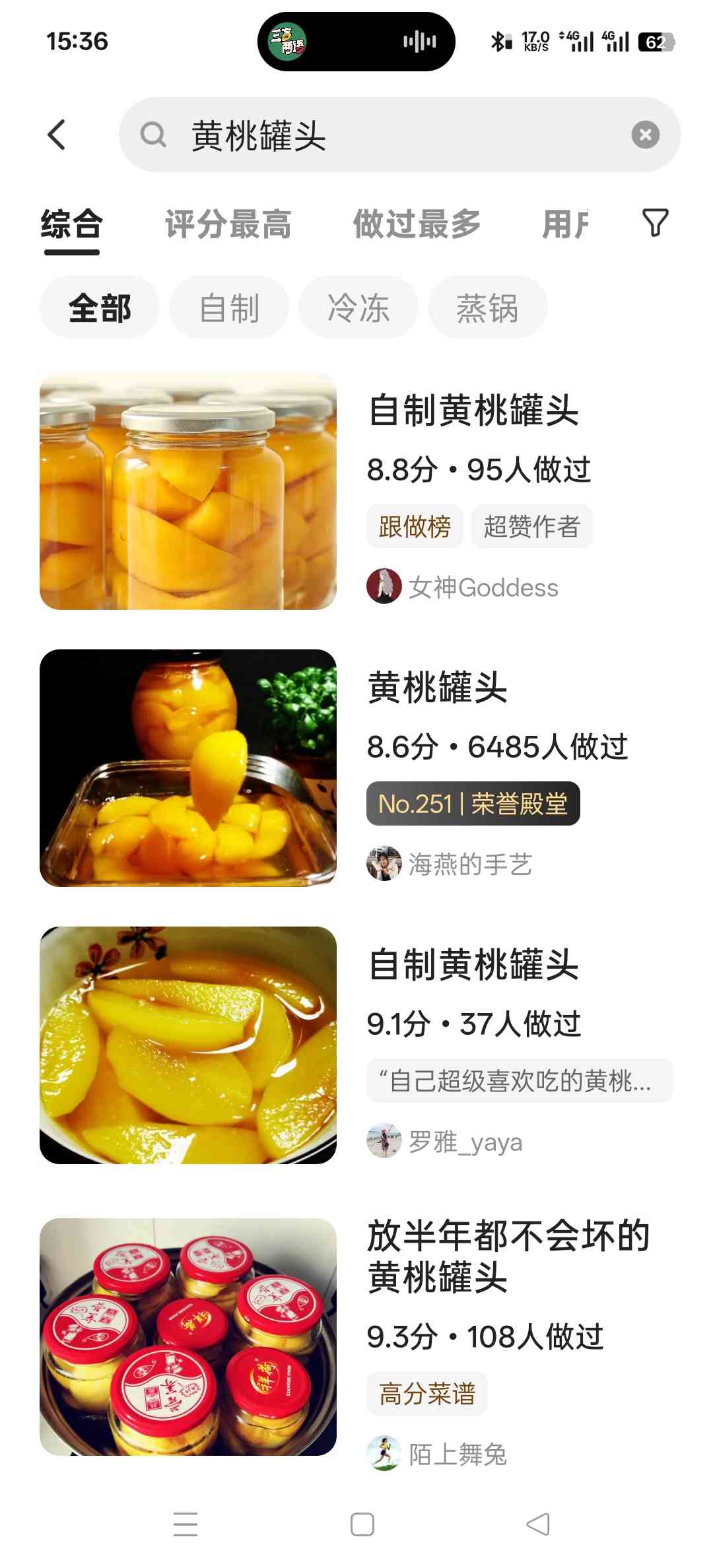Switch to the 做过最多 tab
Screen dimensions: 713x1568
[x=417, y=224]
